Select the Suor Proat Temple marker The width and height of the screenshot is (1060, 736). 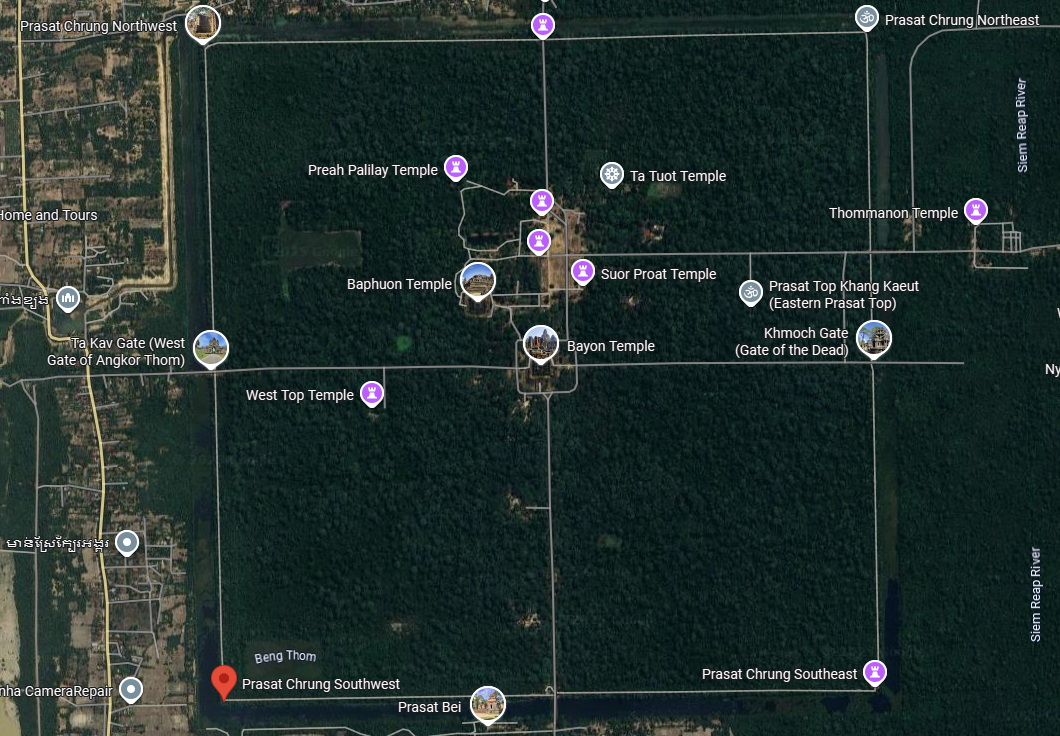582,271
